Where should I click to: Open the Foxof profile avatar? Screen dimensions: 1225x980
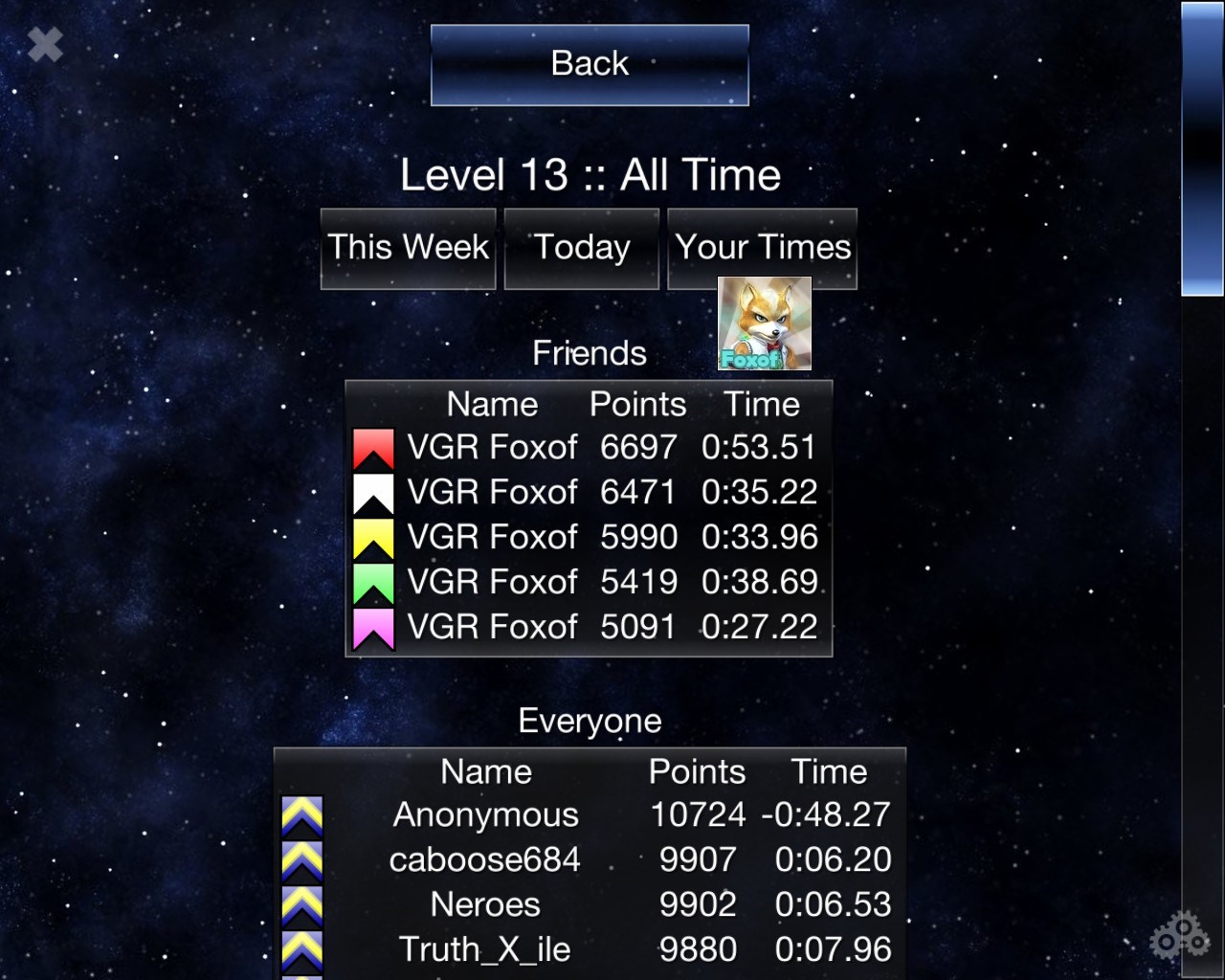click(765, 323)
